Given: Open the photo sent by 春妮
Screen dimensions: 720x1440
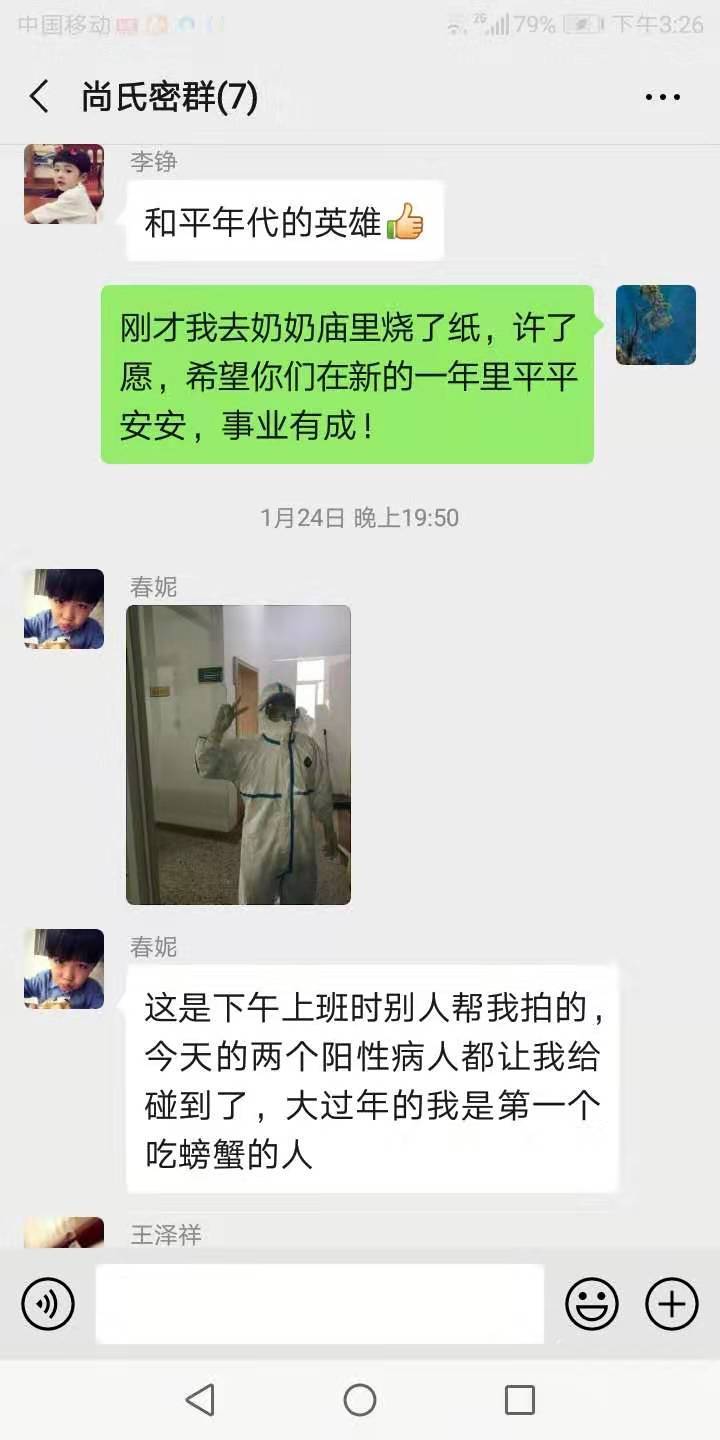Looking at the screenshot, I should tap(238, 755).
